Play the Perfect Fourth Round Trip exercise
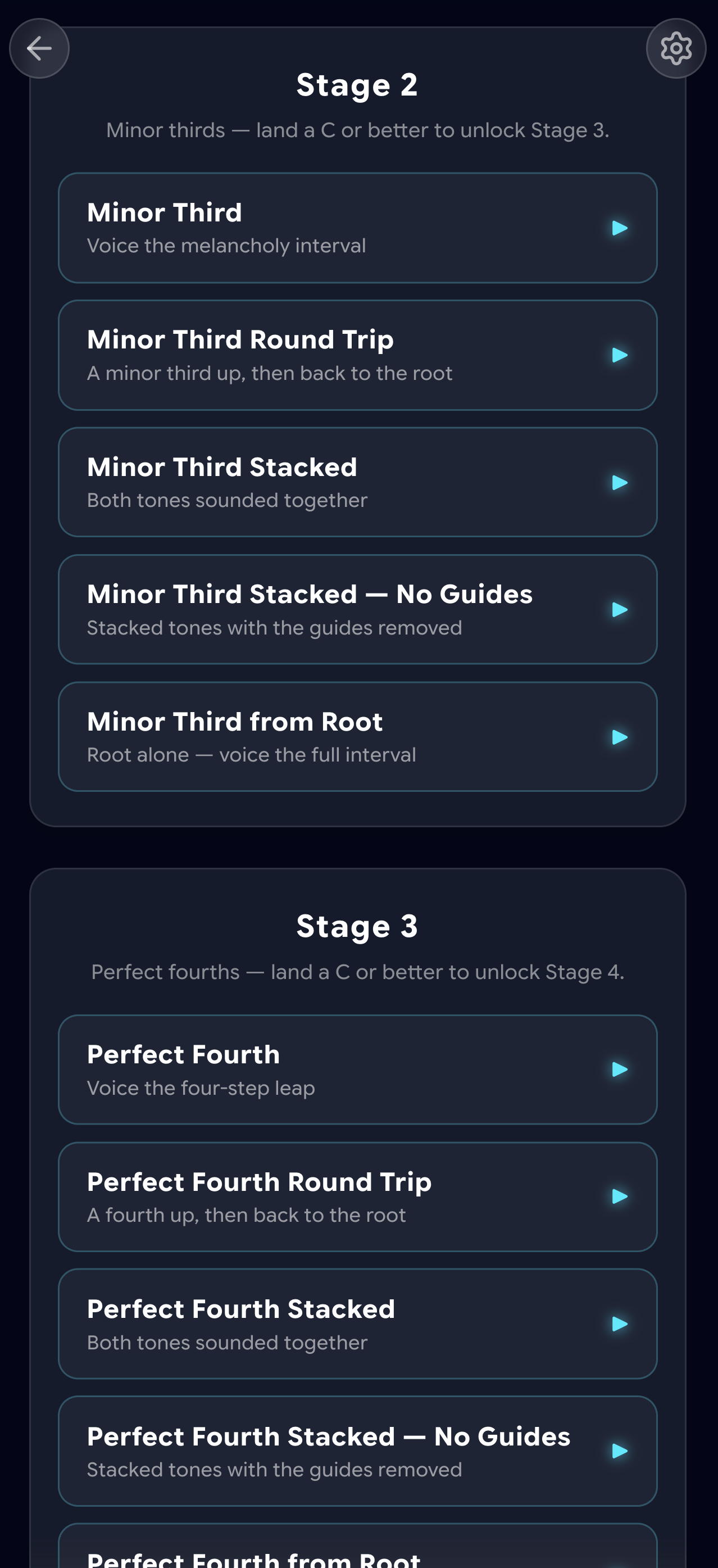This screenshot has height=1568, width=718. point(620,1197)
